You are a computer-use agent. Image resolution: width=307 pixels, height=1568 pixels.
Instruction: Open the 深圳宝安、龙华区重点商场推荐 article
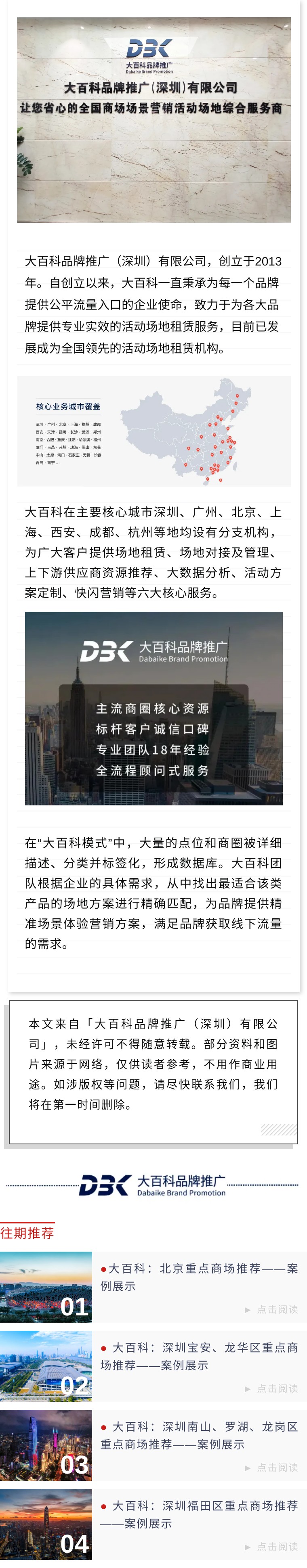point(199,1356)
